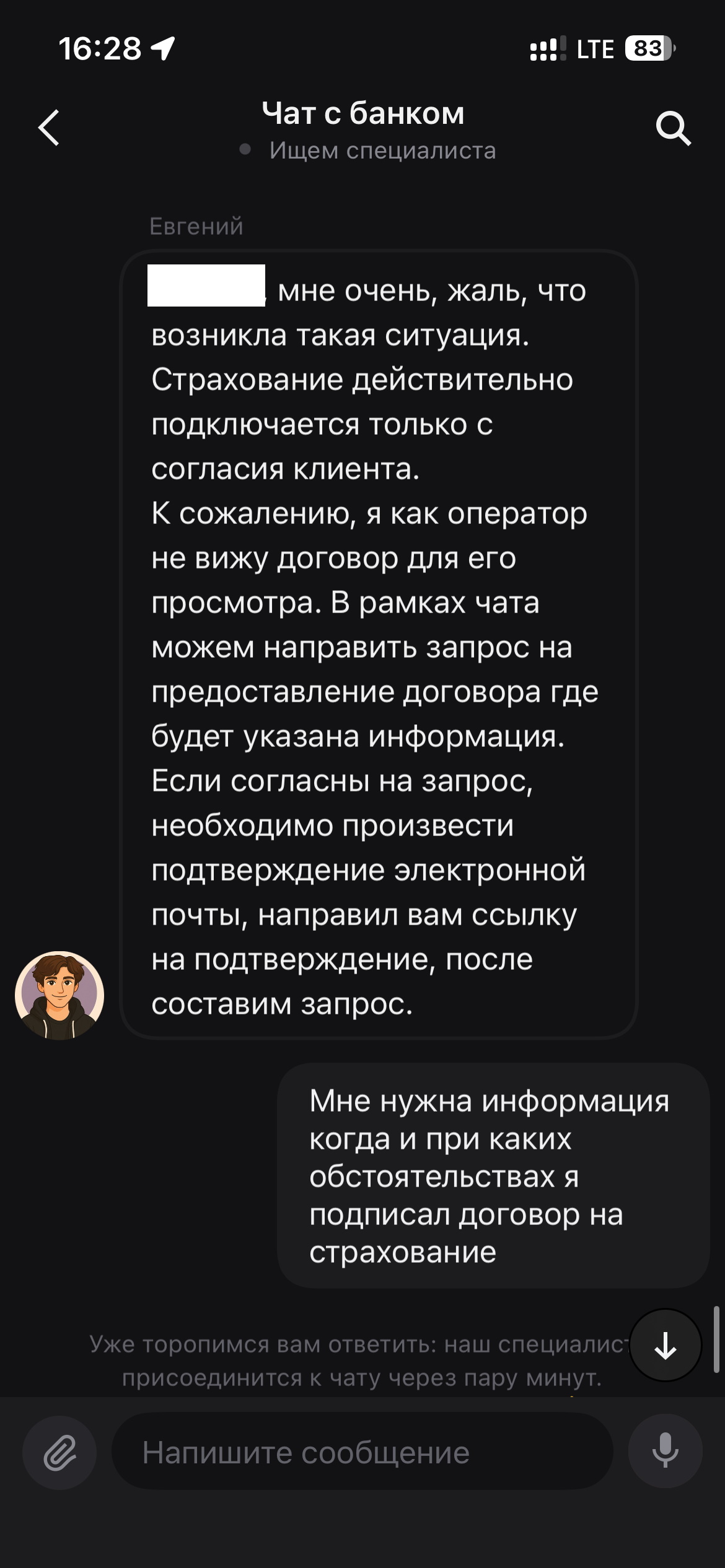The height and width of the screenshot is (1568, 725).
Task: Tap the attach file paperclip icon
Action: (59, 1452)
